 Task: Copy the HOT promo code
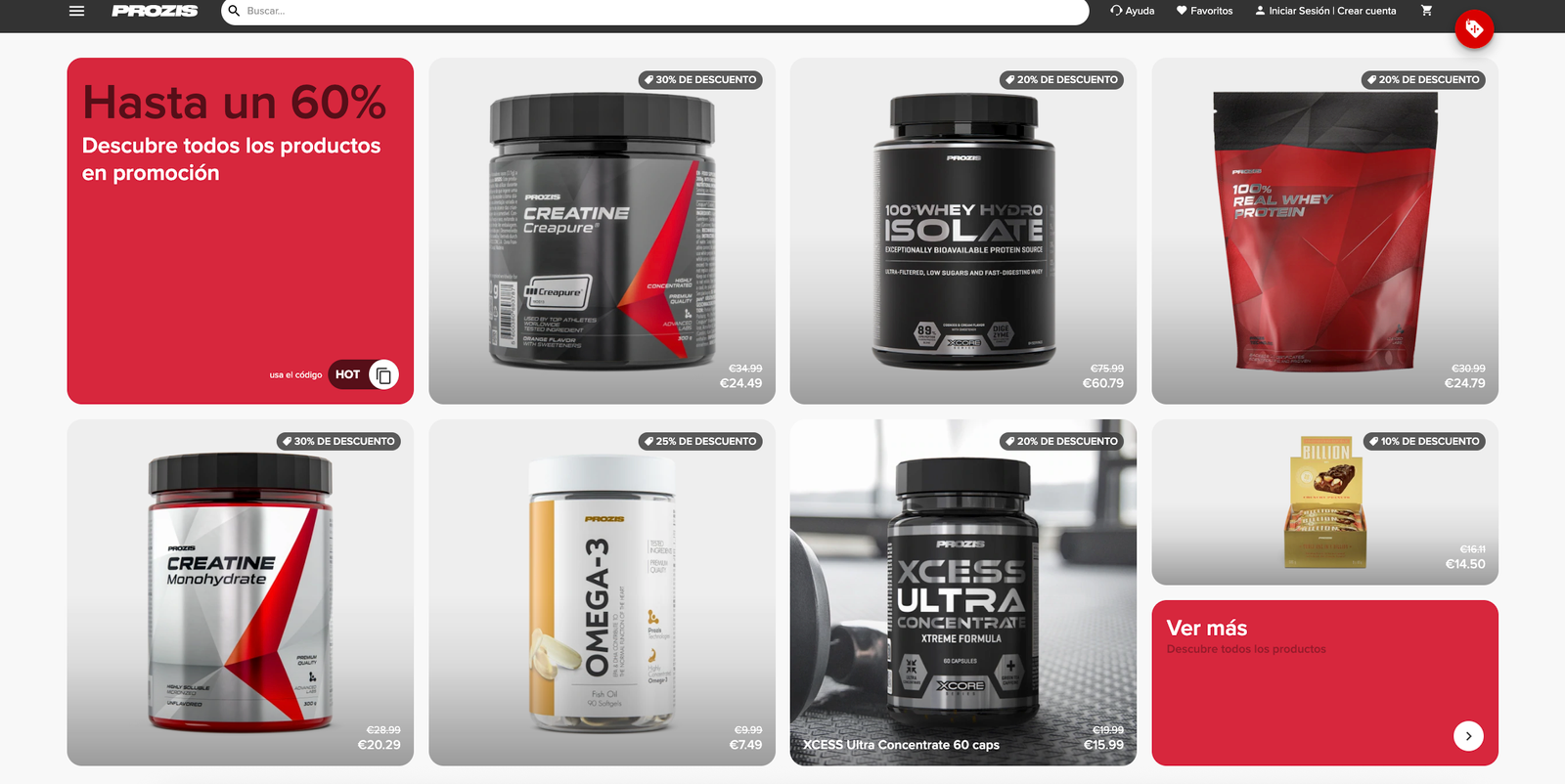pos(383,375)
